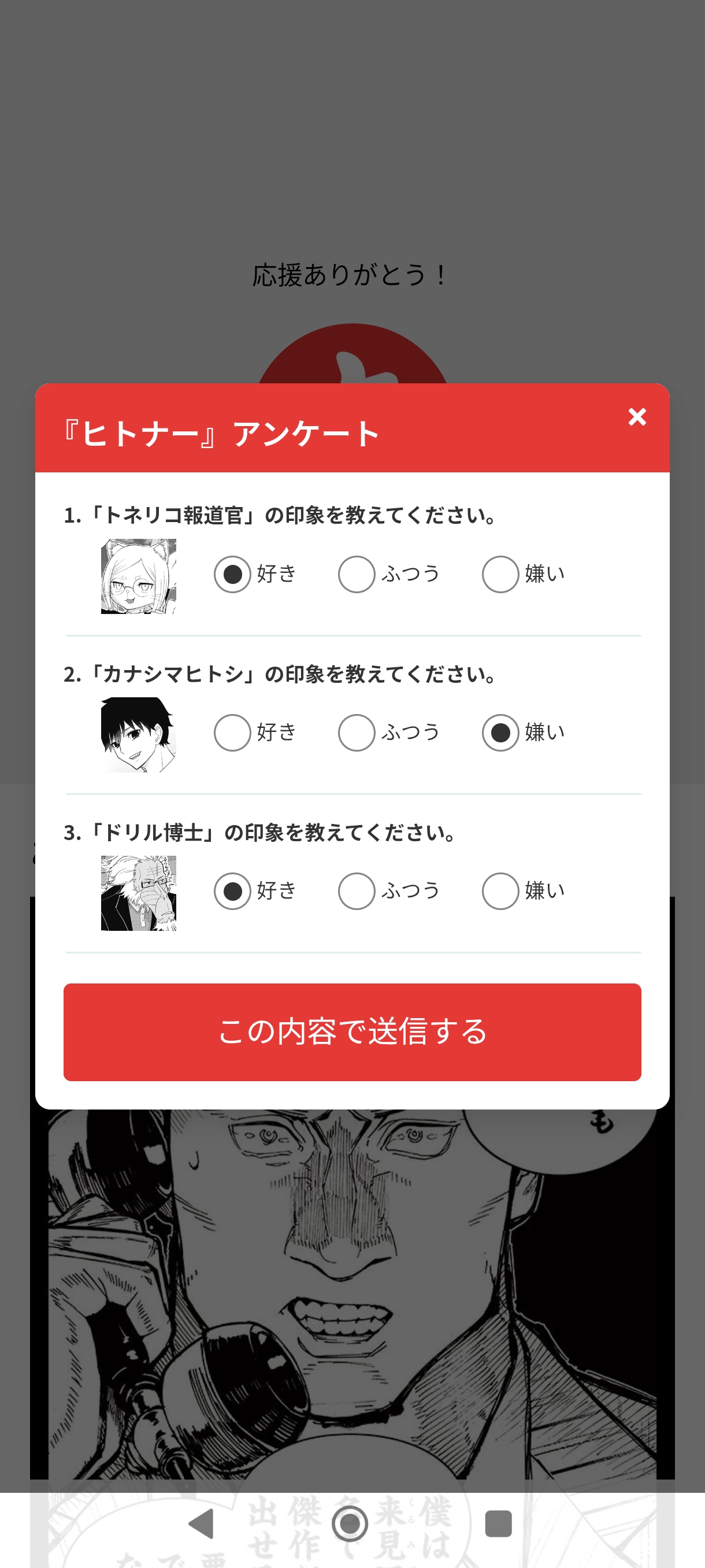Select 嫌い for ドリル博士
Viewport: 705px width, 1568px height.
point(500,891)
